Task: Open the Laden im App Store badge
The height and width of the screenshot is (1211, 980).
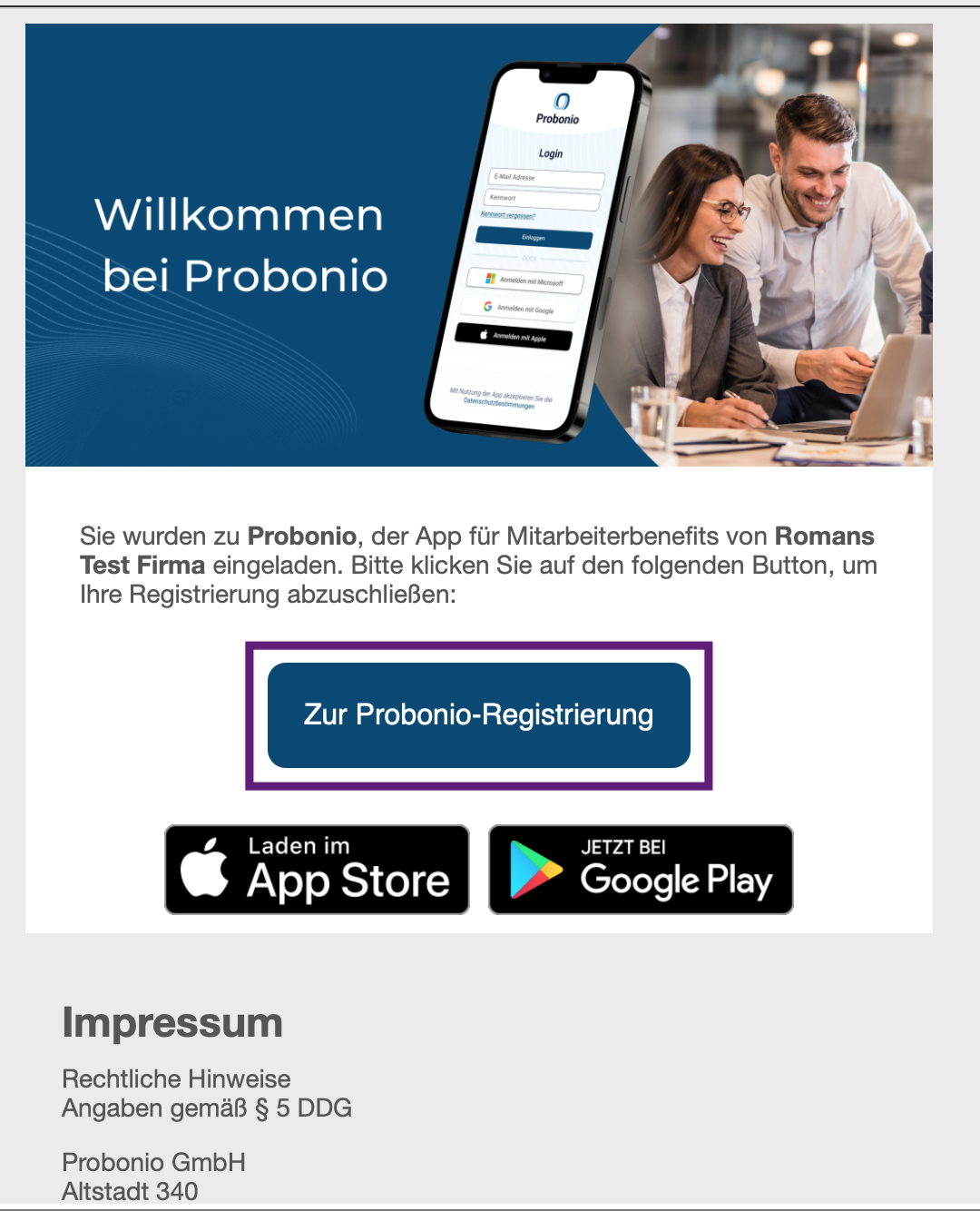Action: coord(317,870)
